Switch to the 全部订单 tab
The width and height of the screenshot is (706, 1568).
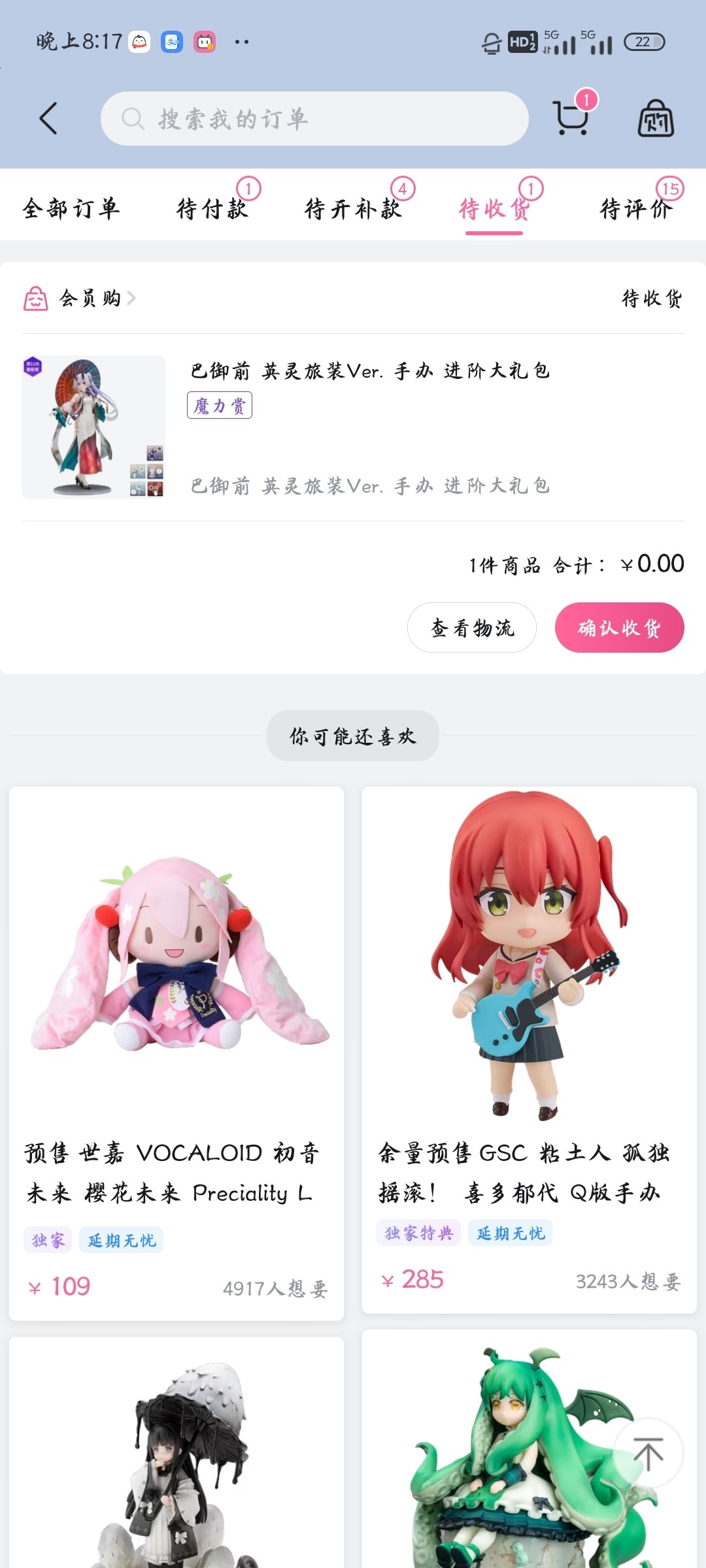(71, 208)
